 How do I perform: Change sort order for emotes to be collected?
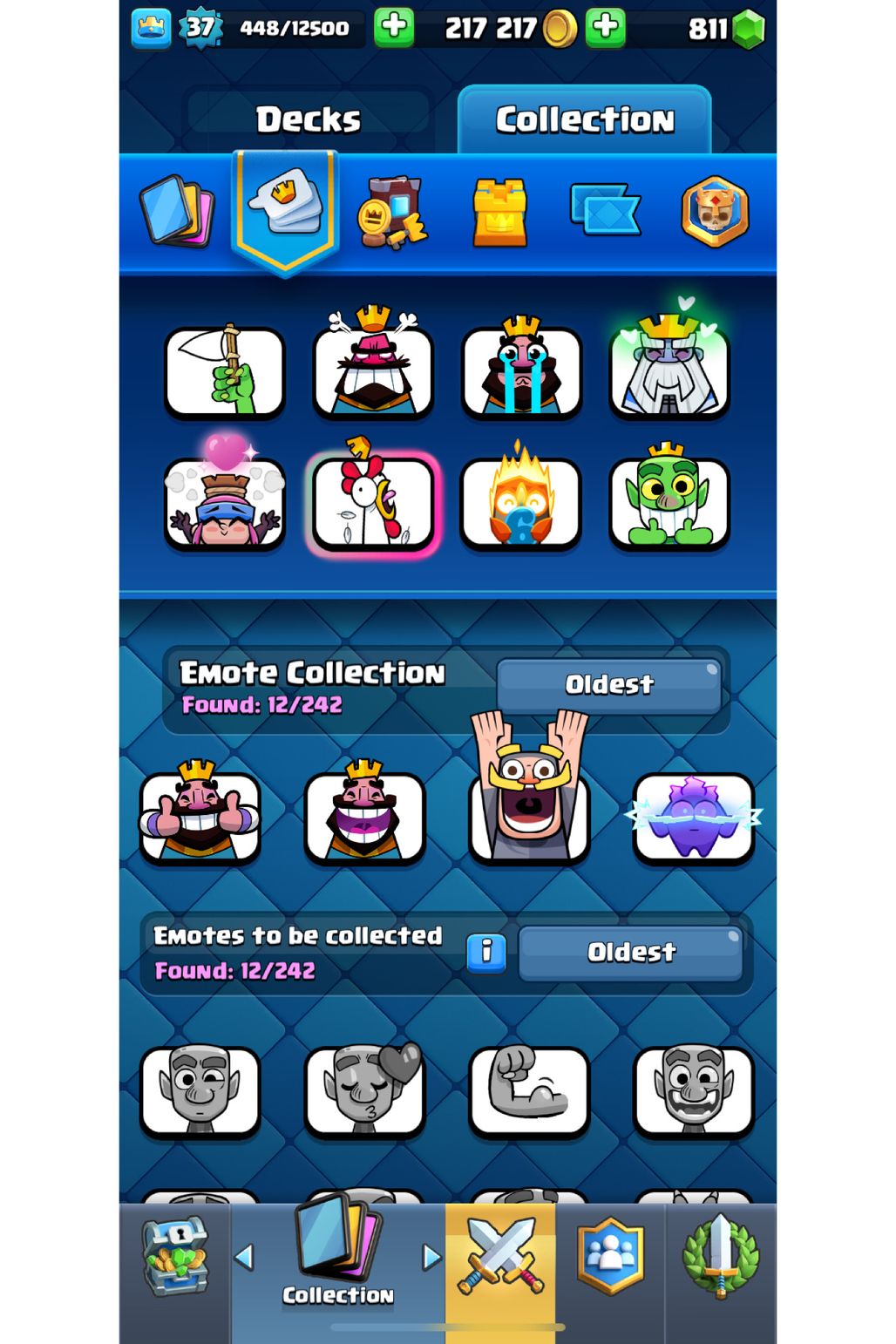tap(630, 953)
